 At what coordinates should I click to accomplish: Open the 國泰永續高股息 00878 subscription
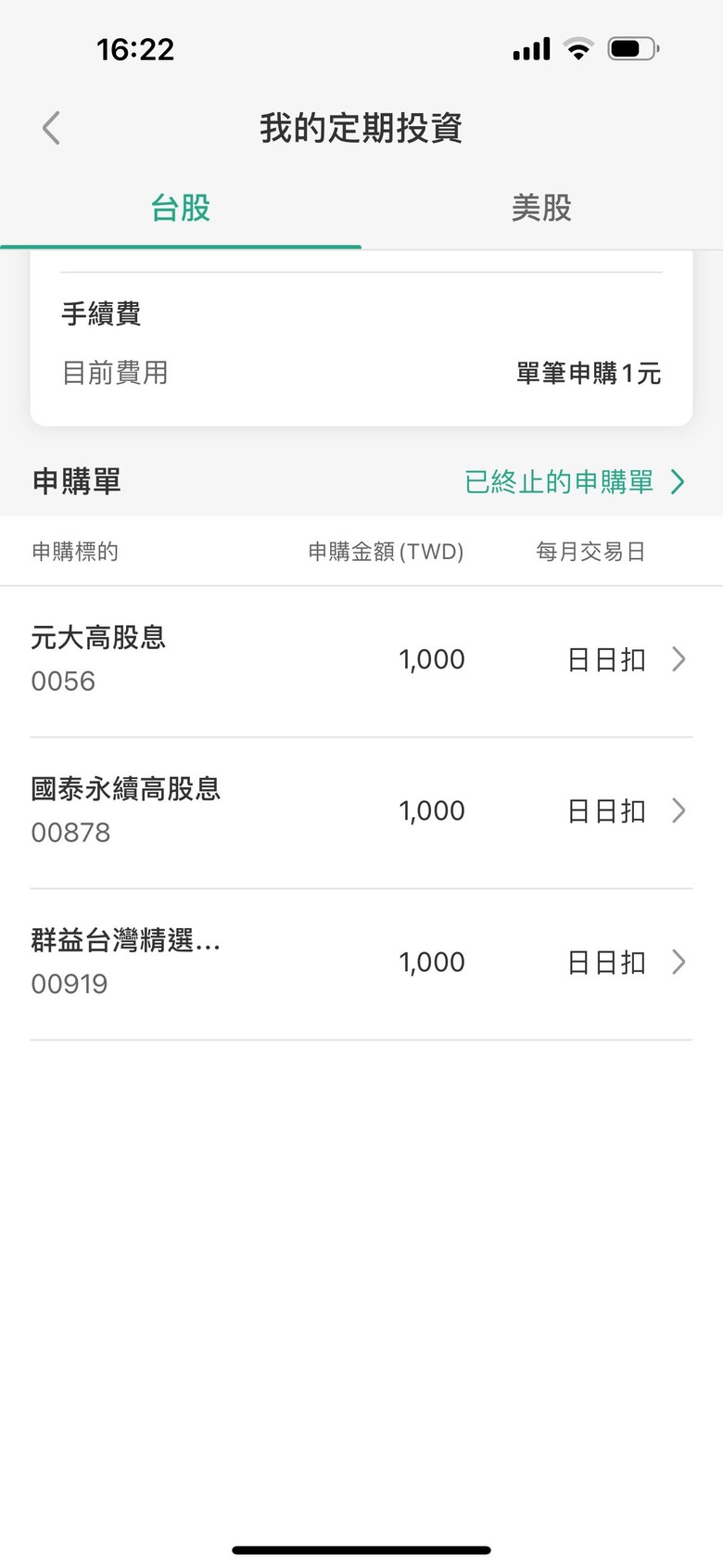(x=361, y=812)
